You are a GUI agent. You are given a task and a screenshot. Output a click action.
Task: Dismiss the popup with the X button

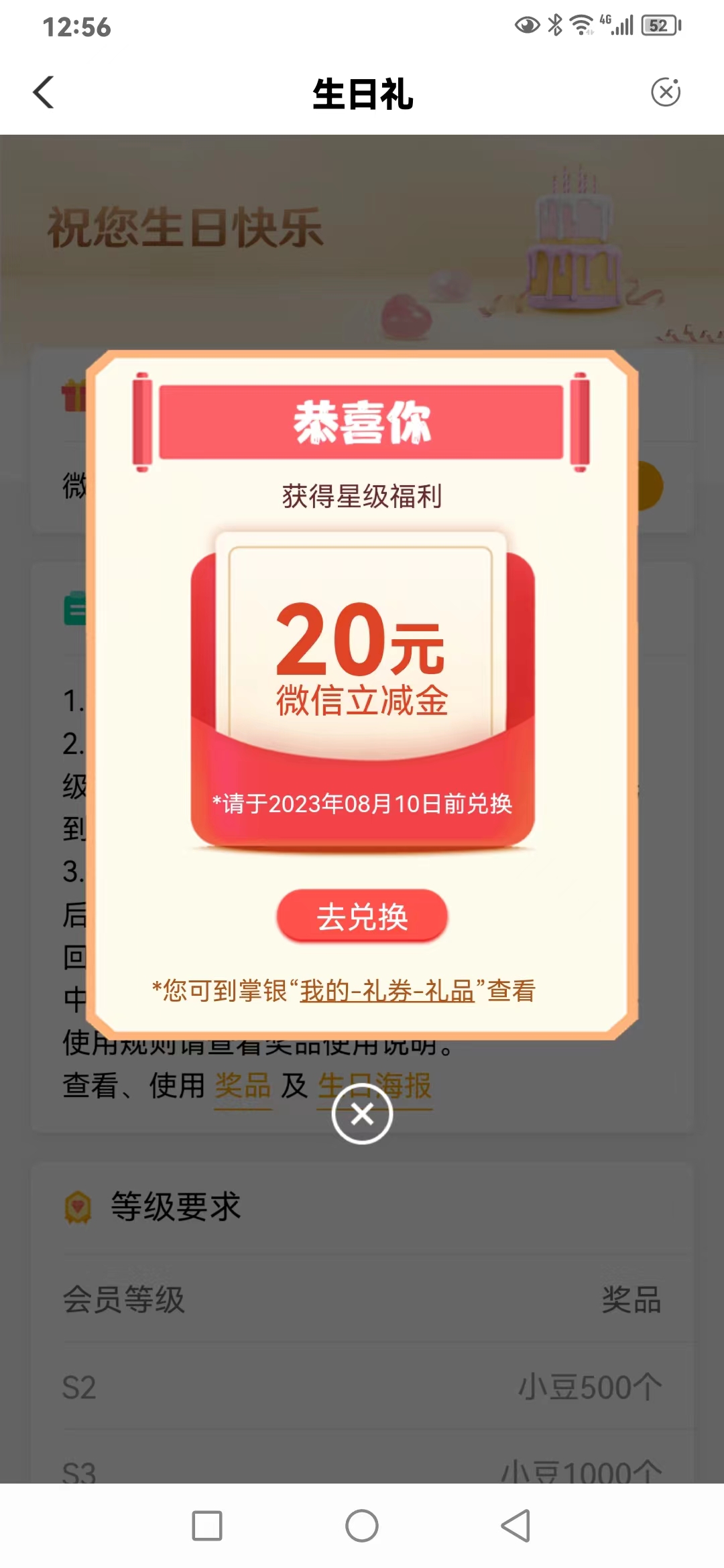point(362,1114)
